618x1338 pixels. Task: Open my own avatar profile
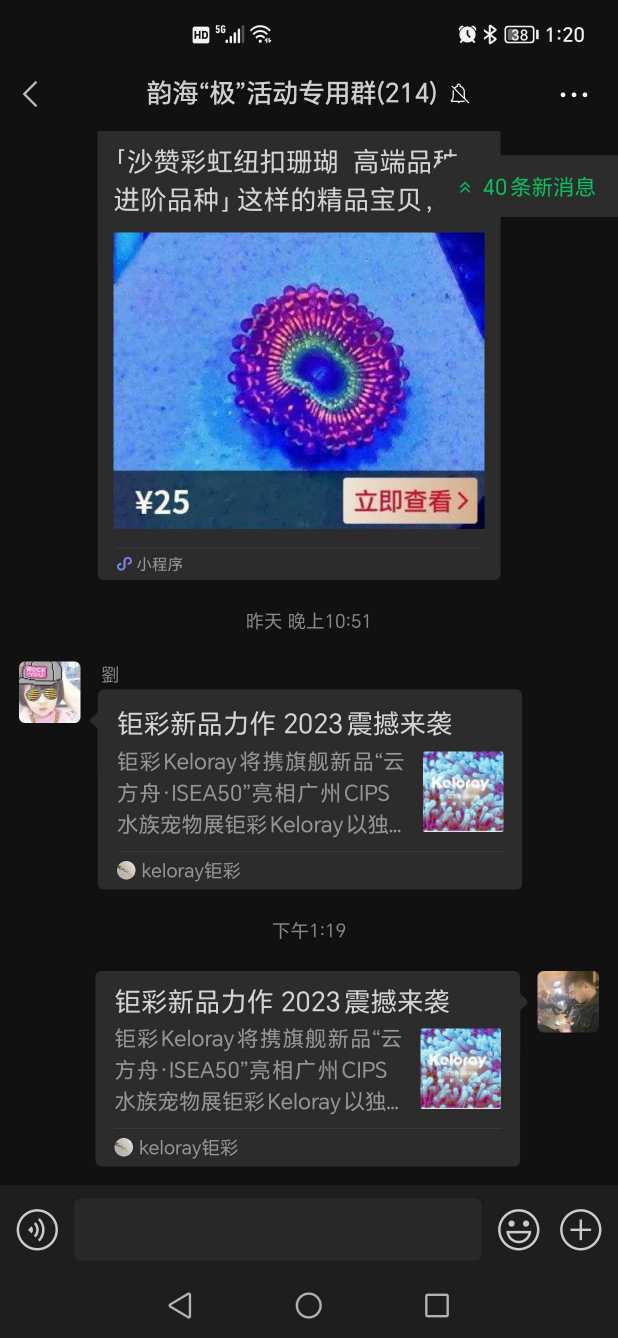pyautogui.click(x=567, y=1001)
